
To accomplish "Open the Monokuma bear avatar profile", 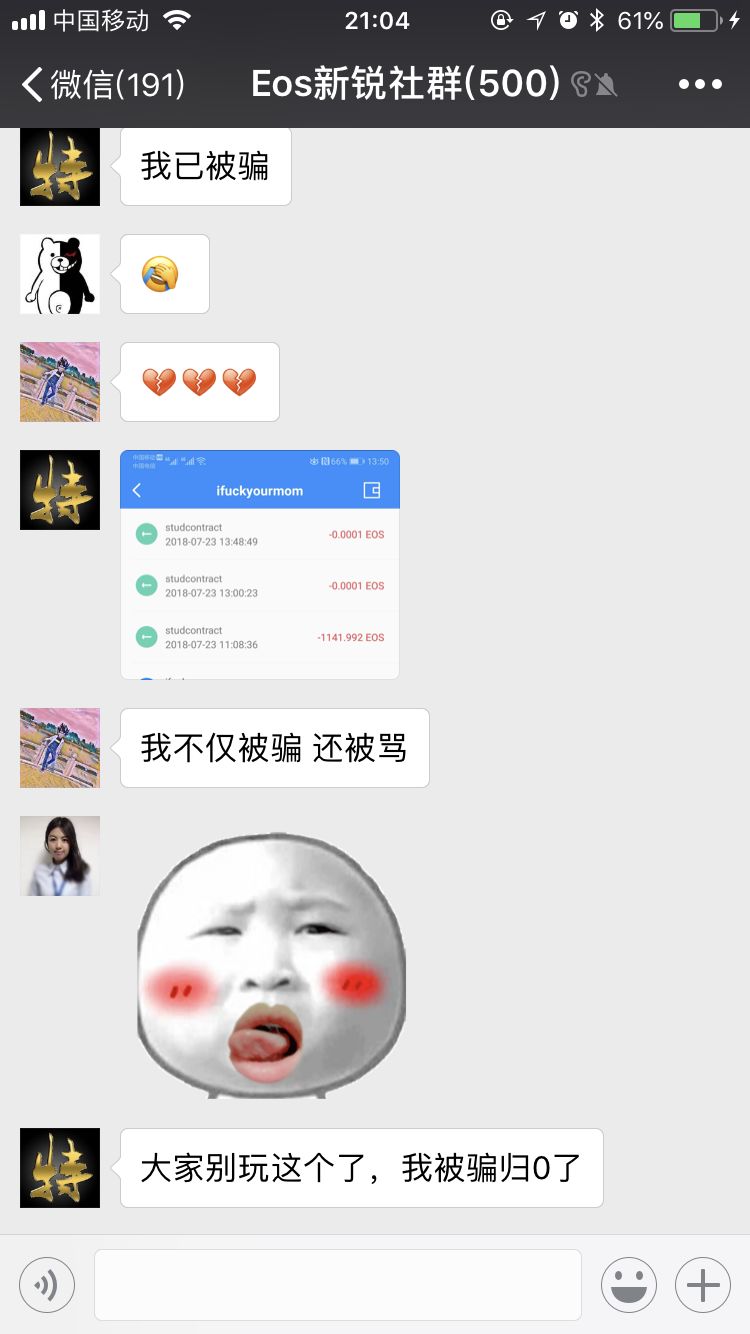I will 60,274.
